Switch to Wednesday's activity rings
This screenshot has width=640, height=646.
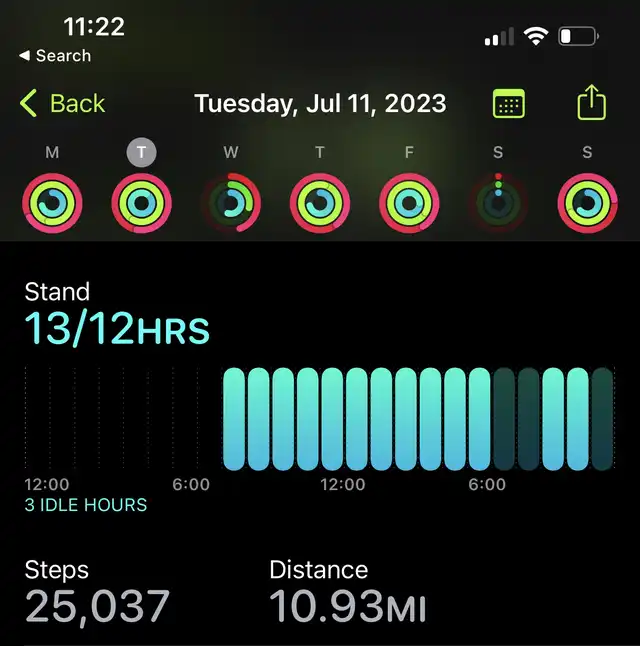[x=231, y=203]
